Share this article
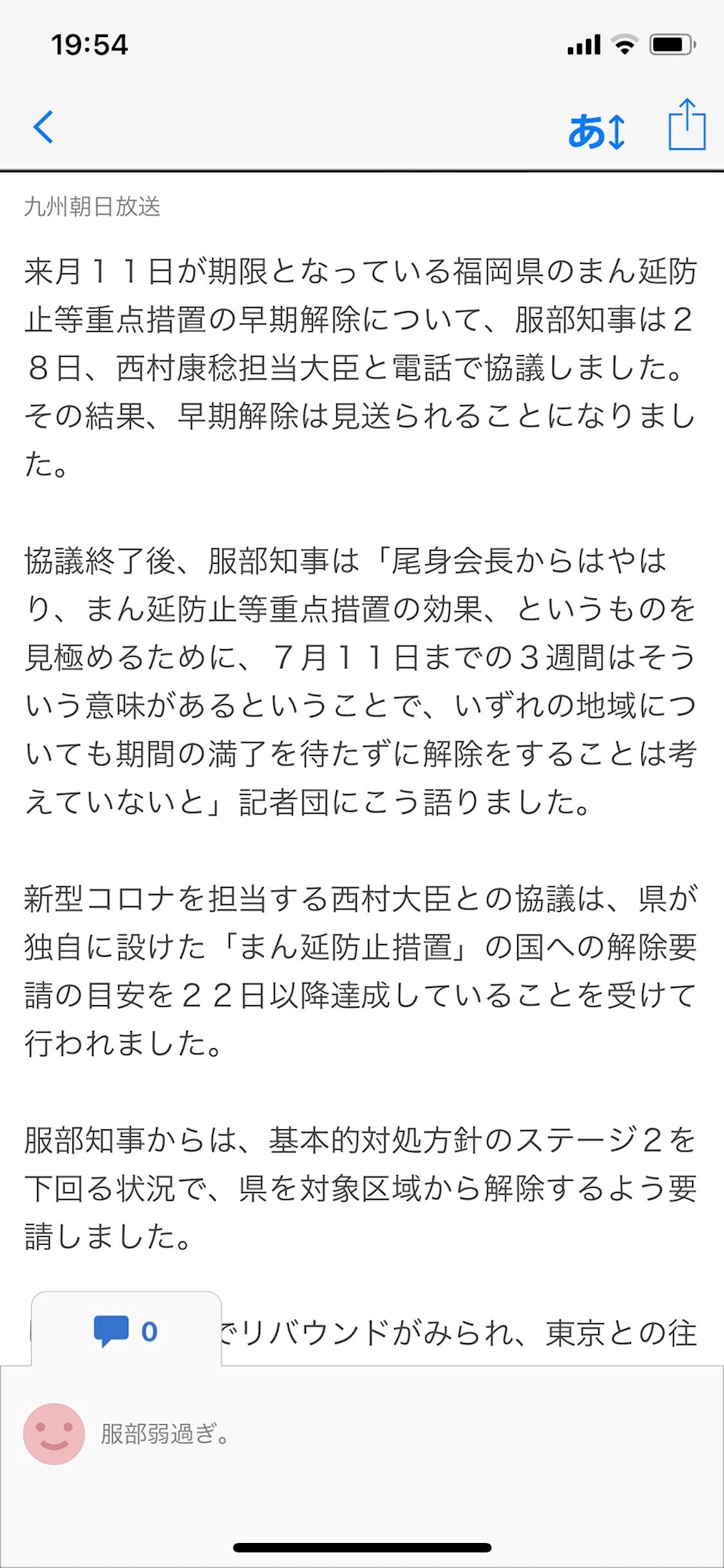The height and width of the screenshot is (1568, 724). pos(687,125)
